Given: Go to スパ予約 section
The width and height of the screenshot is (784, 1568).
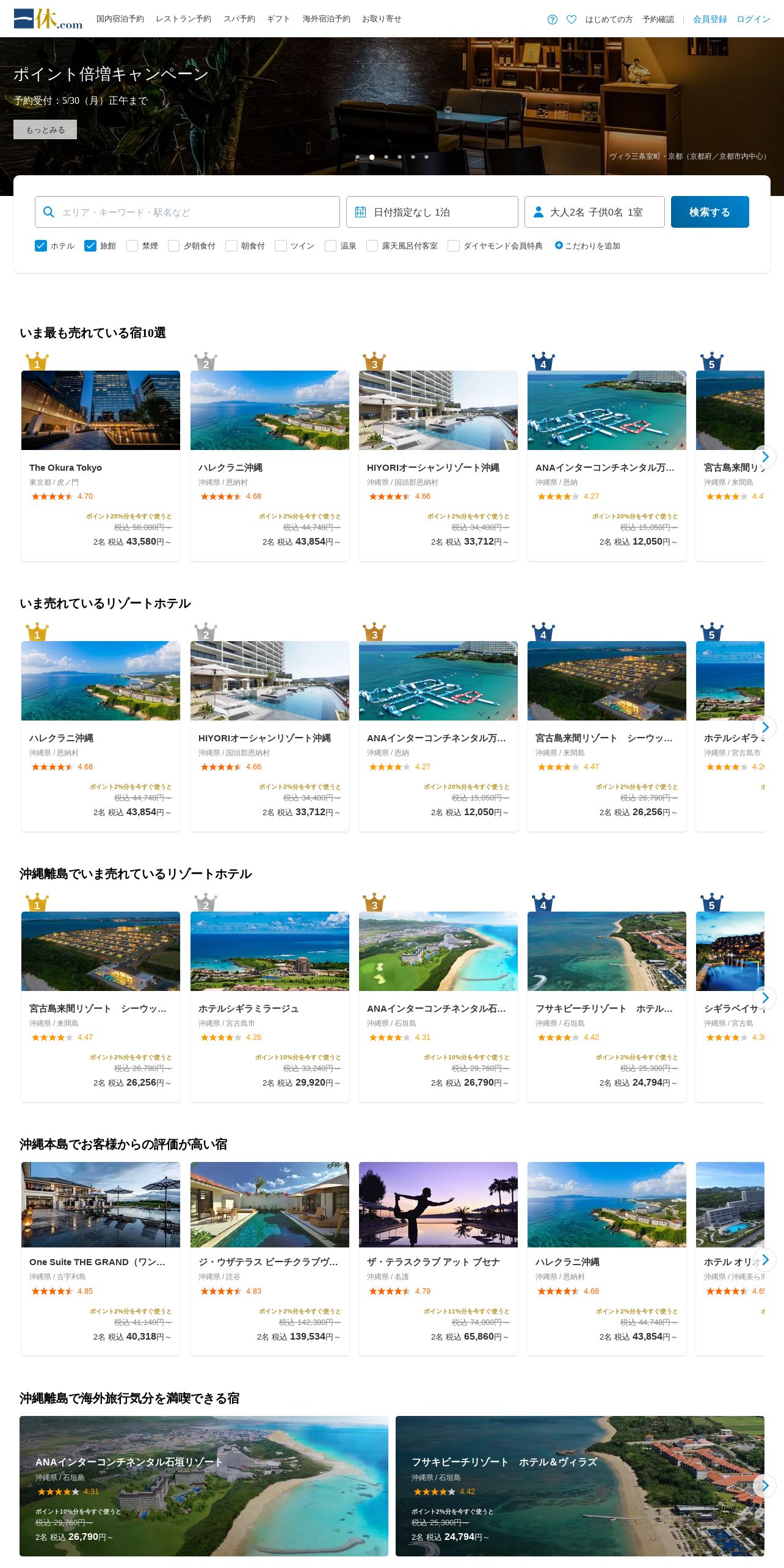Looking at the screenshot, I should tap(239, 19).
